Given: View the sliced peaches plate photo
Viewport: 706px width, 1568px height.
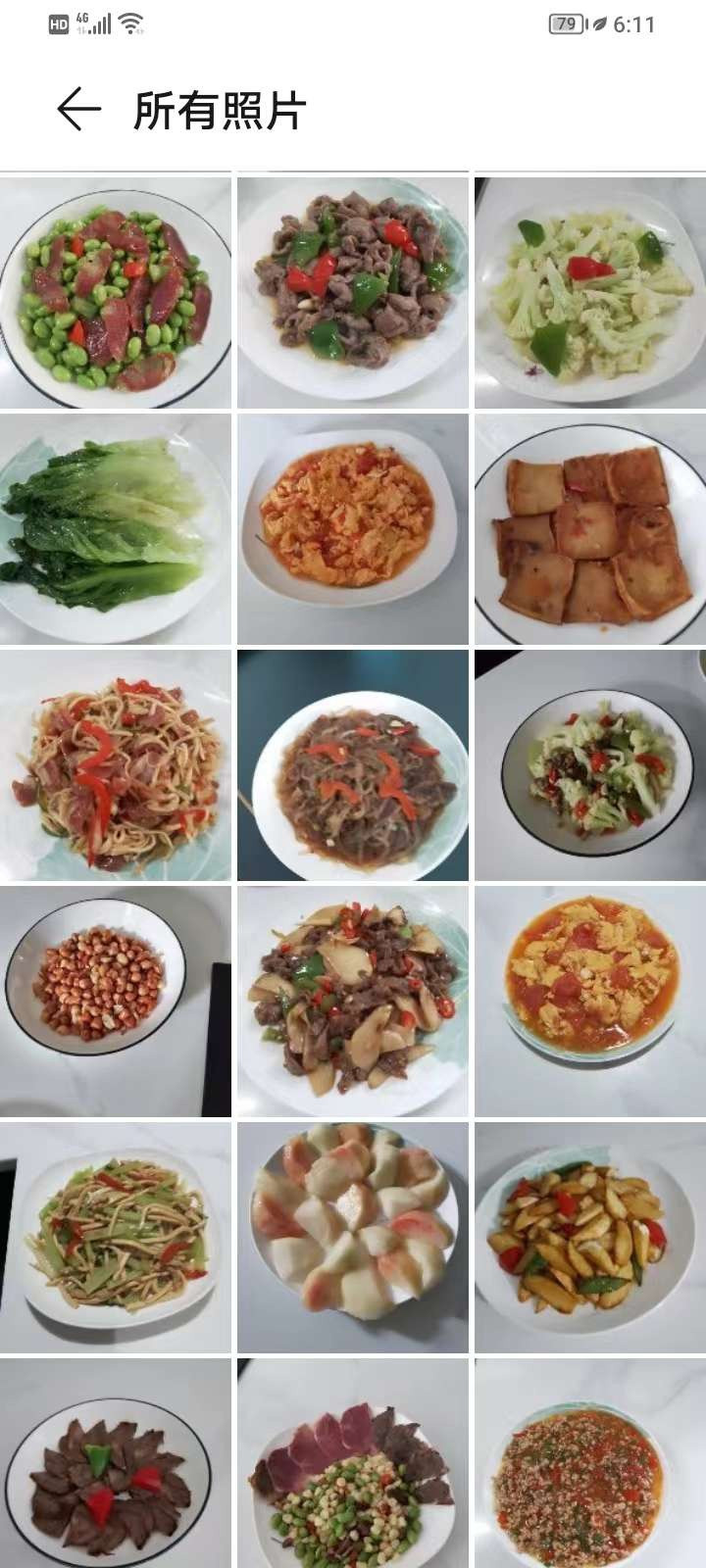Looking at the screenshot, I should click(353, 1238).
